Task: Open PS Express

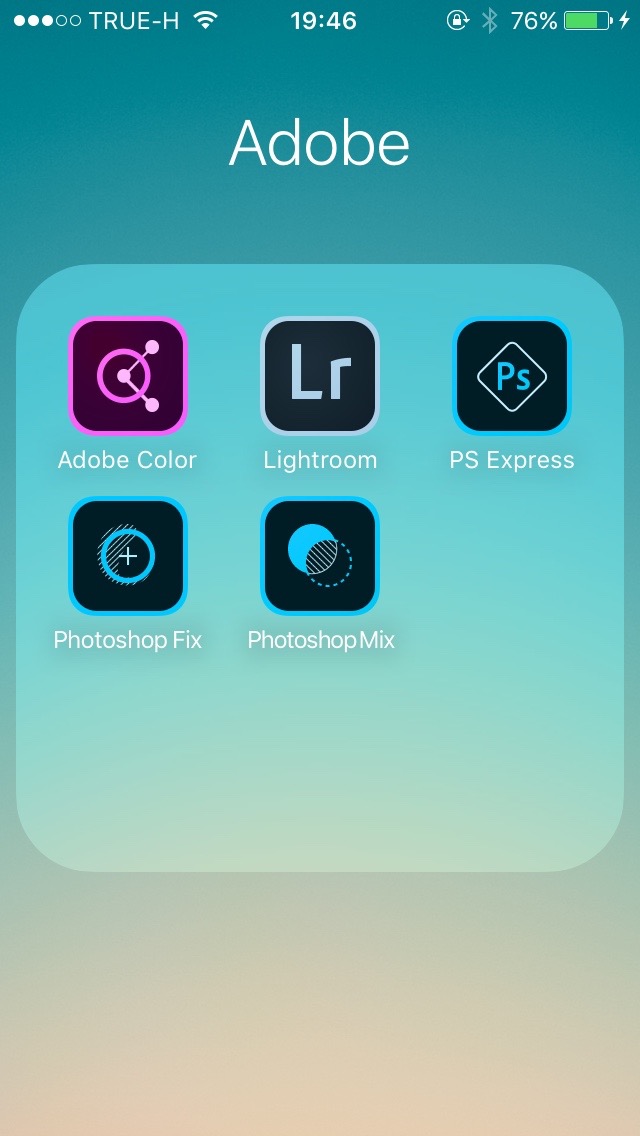Action: click(x=512, y=376)
